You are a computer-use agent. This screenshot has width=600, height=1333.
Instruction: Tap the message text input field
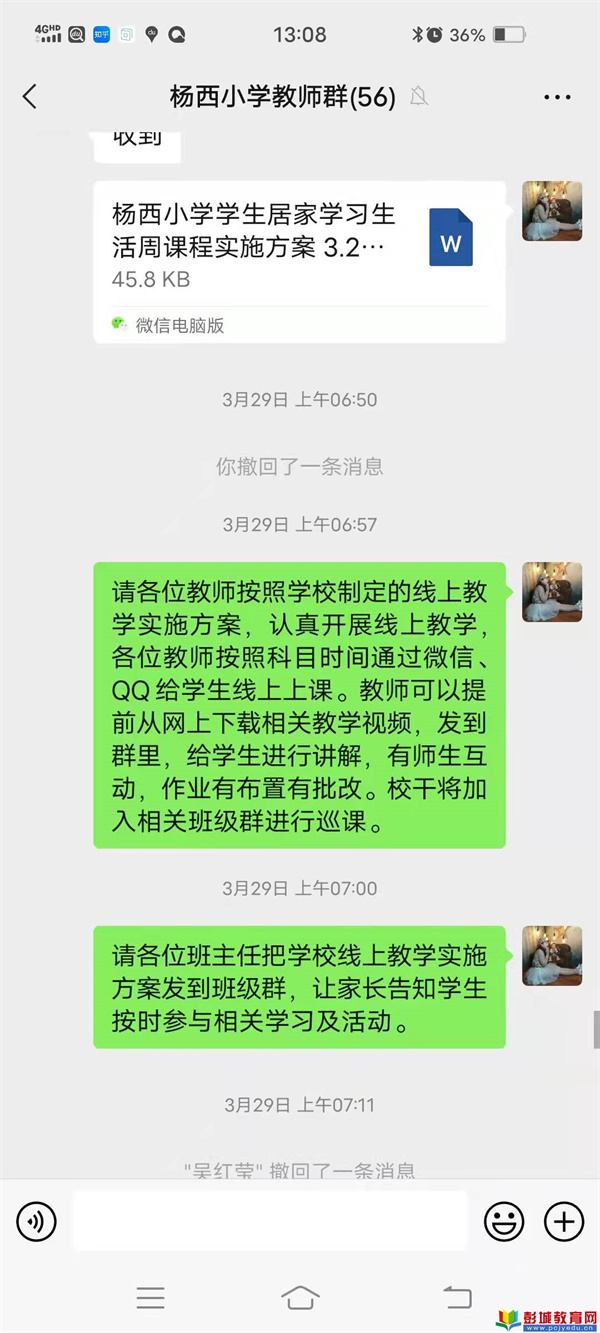(270, 1221)
